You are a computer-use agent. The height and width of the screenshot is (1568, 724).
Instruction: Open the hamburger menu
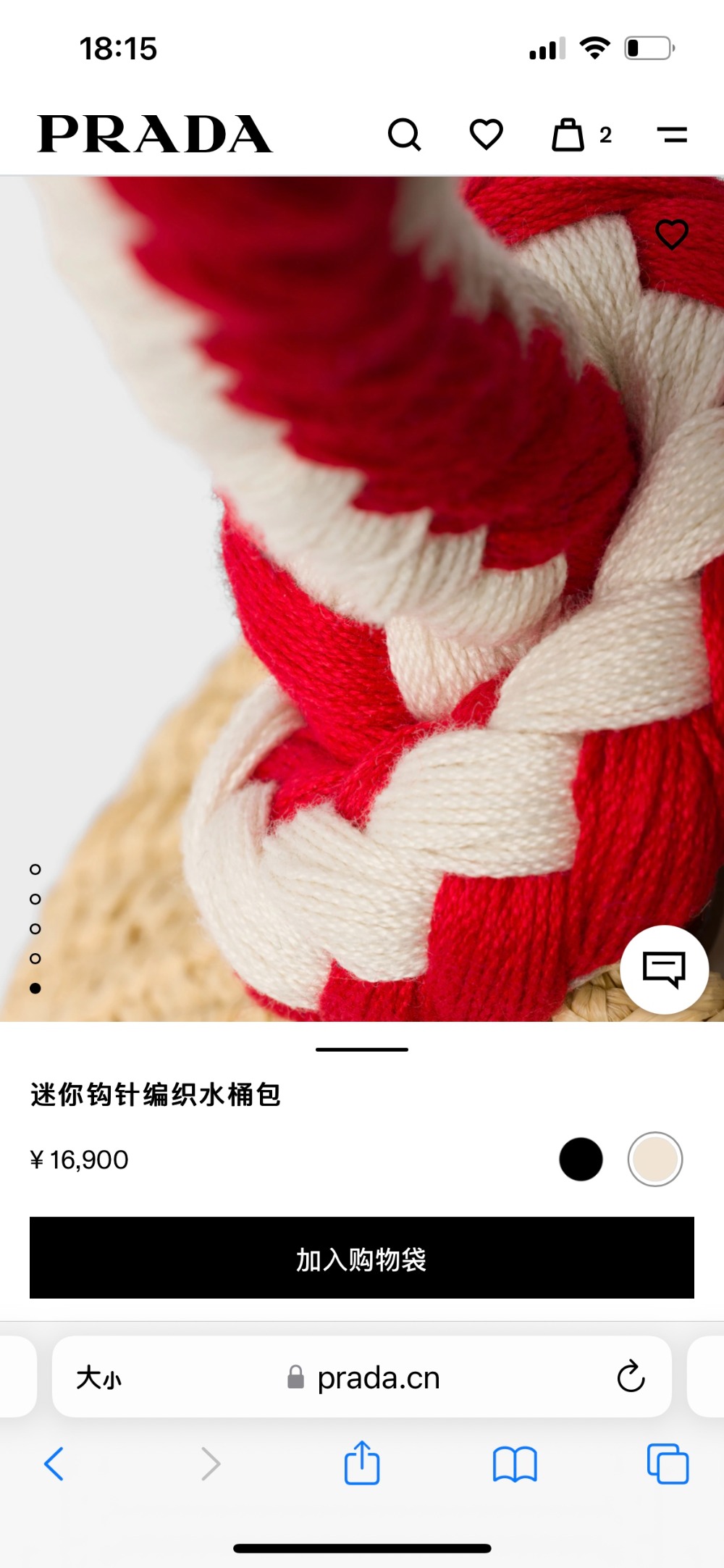coord(672,135)
